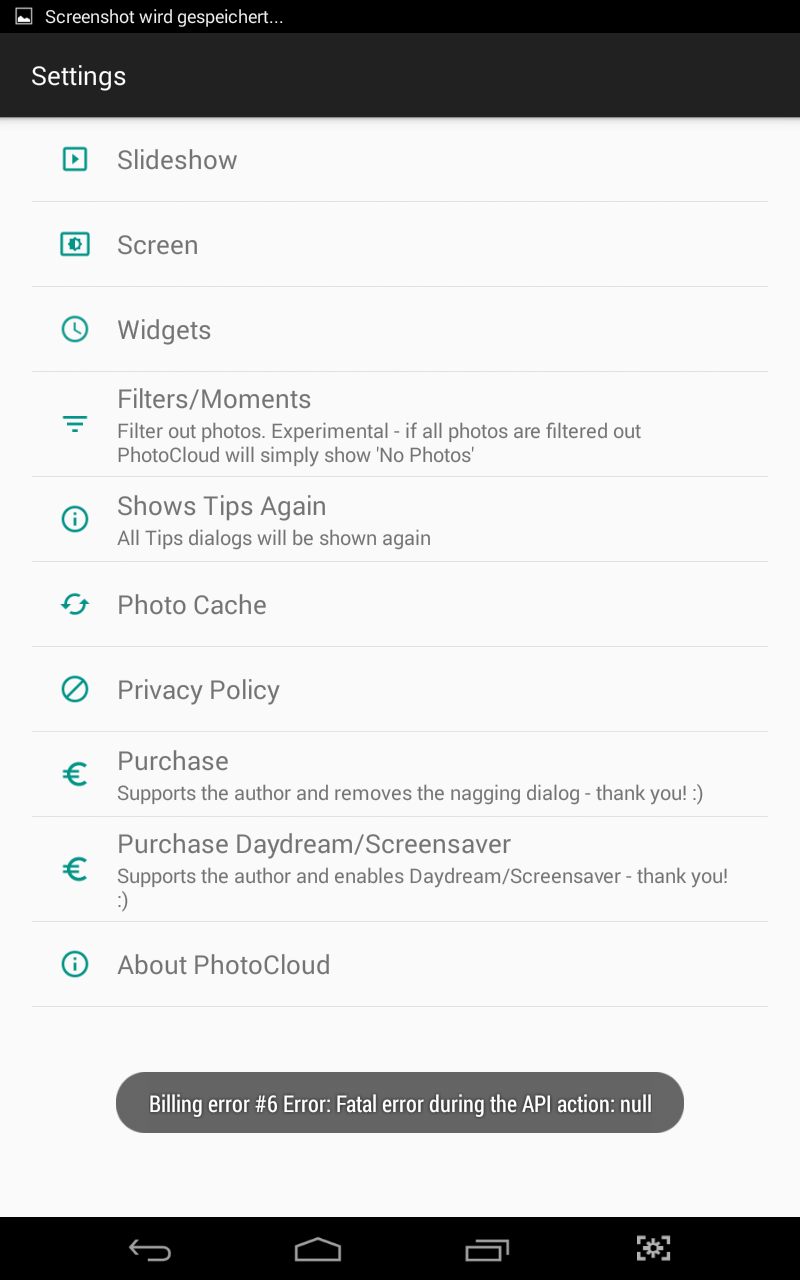This screenshot has height=1280, width=800.
Task: View the Privacy Policy
Action: 400,690
